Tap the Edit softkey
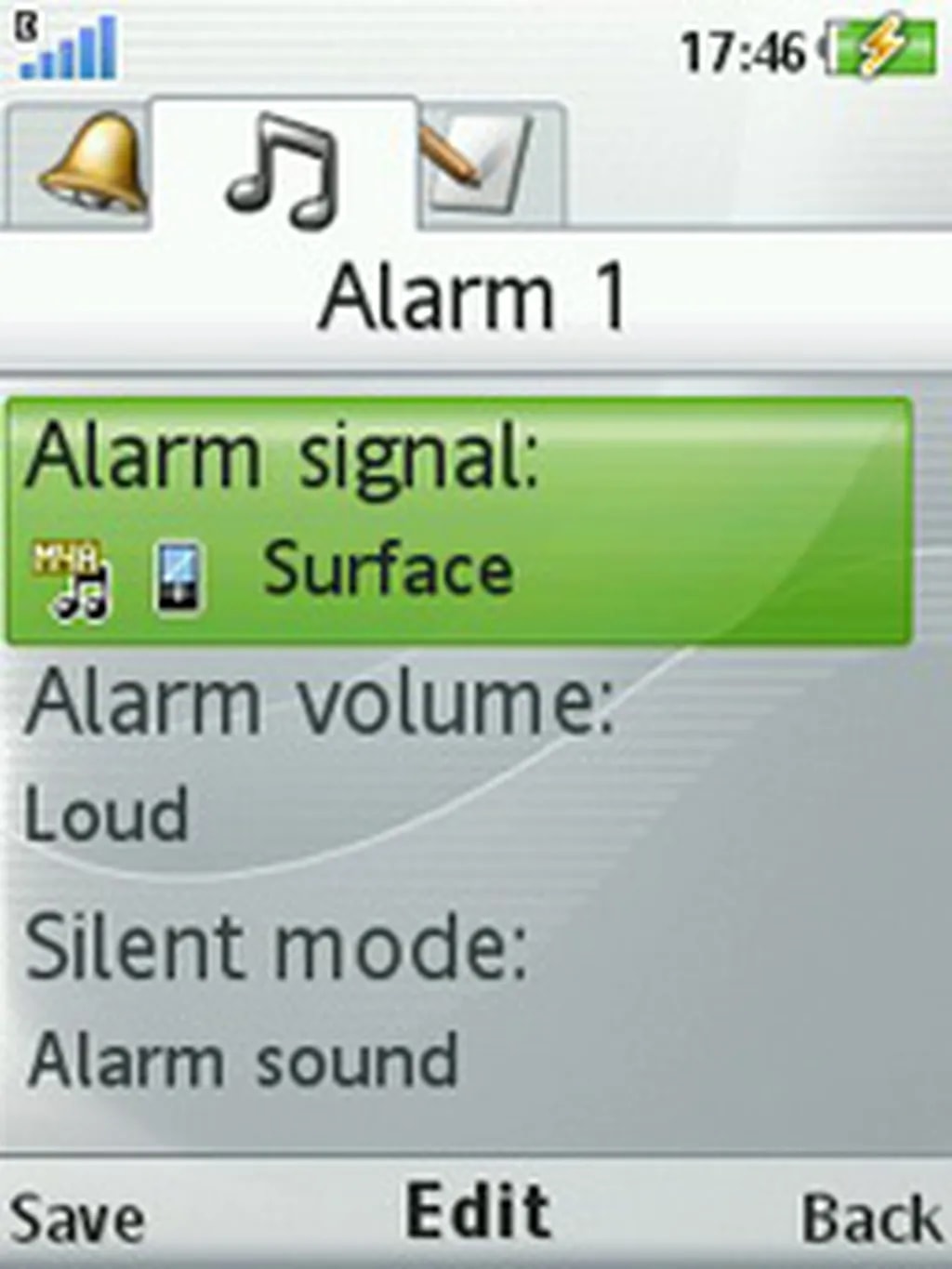The width and height of the screenshot is (952, 1269). tap(477, 1211)
